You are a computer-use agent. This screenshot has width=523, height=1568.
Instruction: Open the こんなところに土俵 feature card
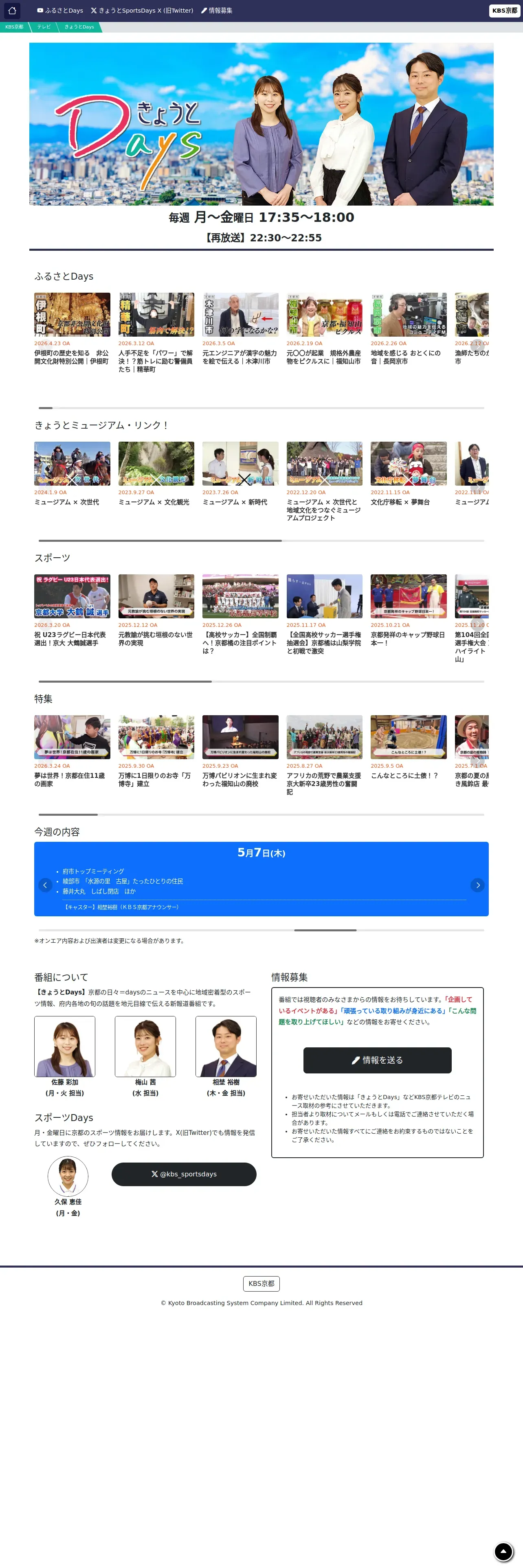(409, 747)
